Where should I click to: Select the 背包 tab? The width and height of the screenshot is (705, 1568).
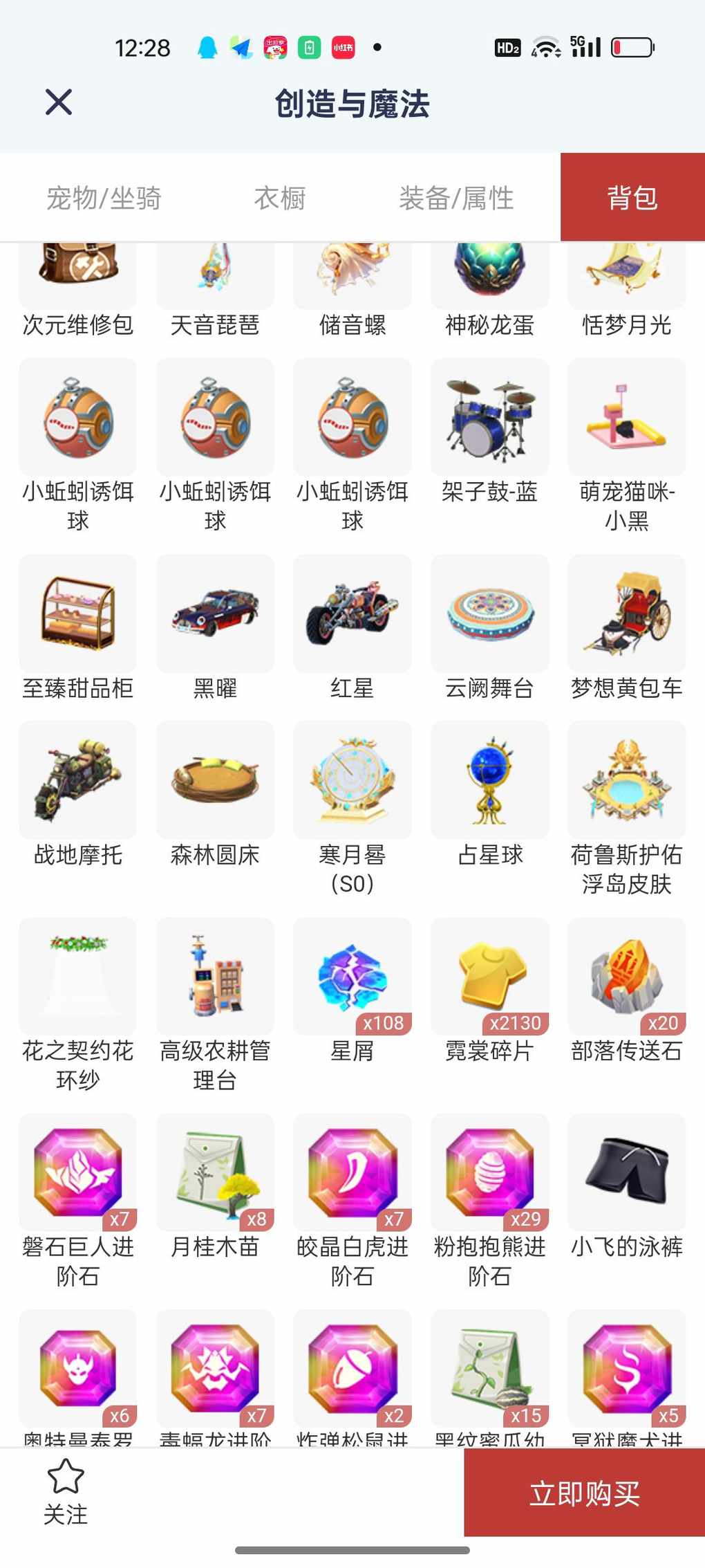coord(632,199)
